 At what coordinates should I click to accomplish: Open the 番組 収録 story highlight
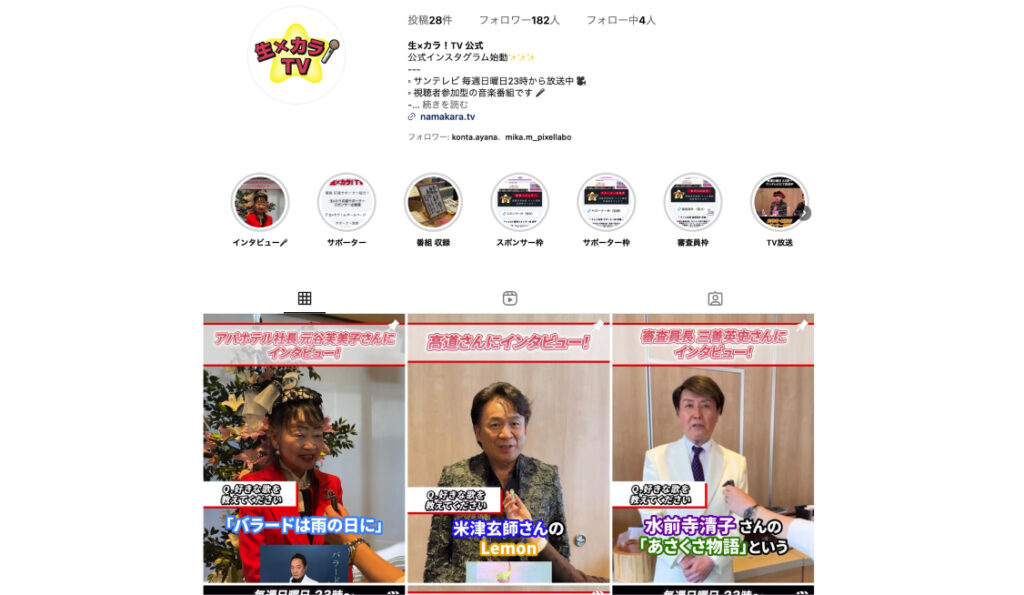(x=433, y=203)
